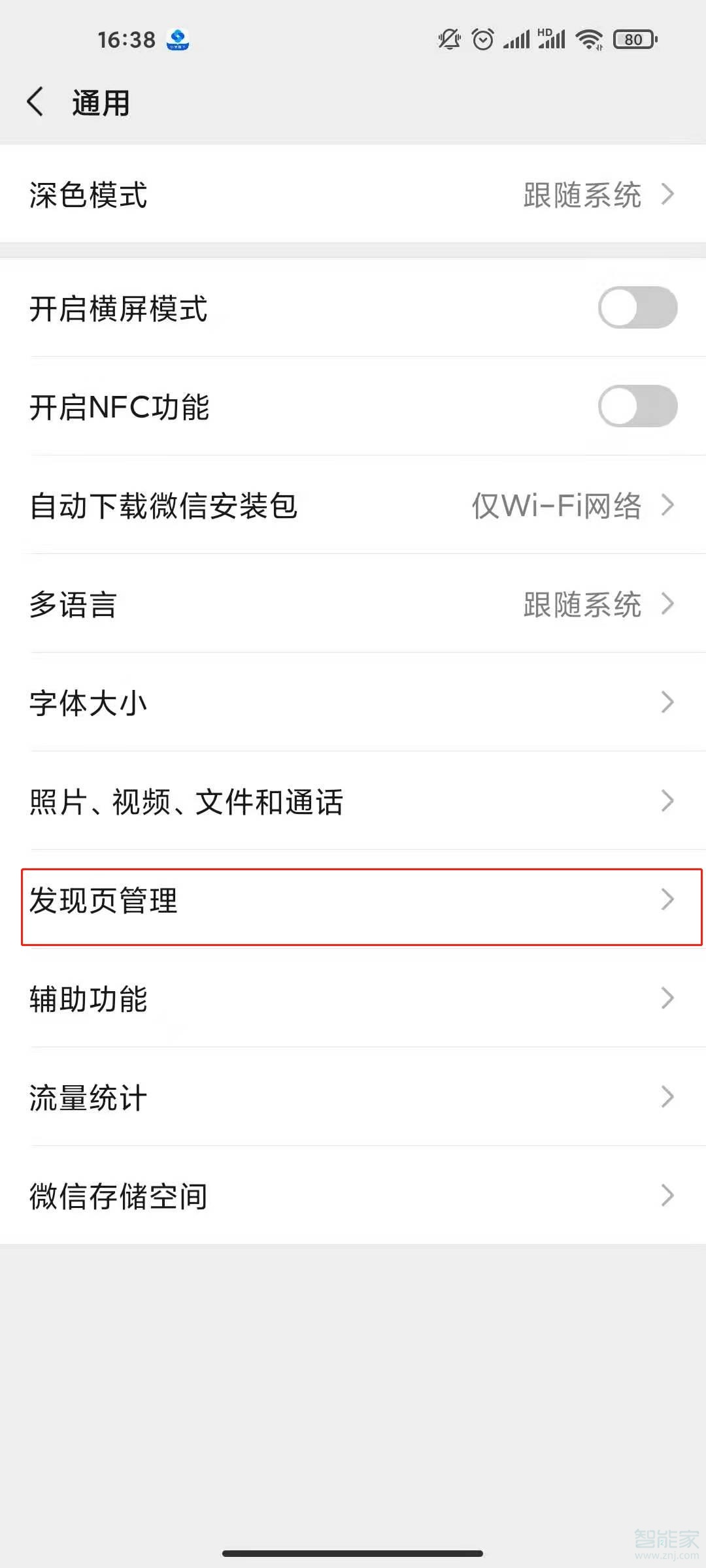Image resolution: width=706 pixels, height=1568 pixels.
Task: Open 微信存储空间 WeChat storage space
Action: pyautogui.click(x=353, y=1196)
